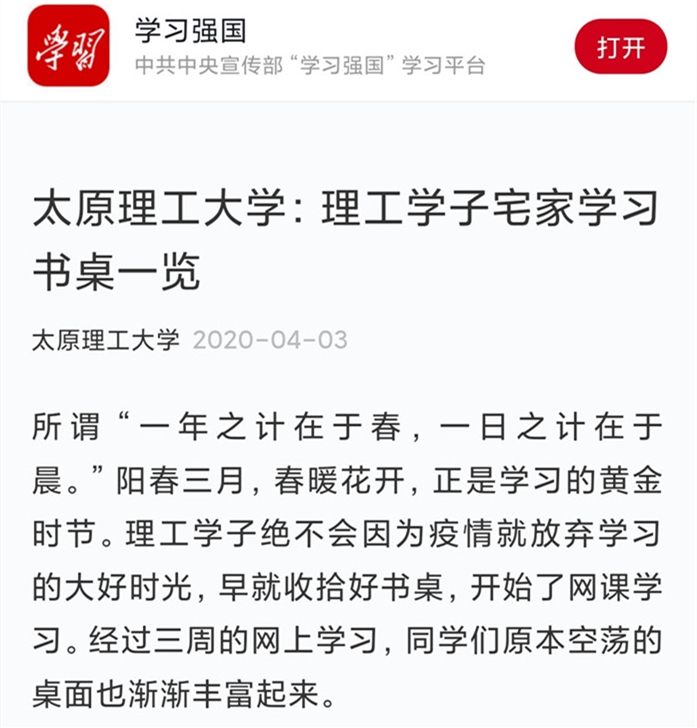Tap the red 打开 button
This screenshot has height=728, width=697.
pos(620,47)
